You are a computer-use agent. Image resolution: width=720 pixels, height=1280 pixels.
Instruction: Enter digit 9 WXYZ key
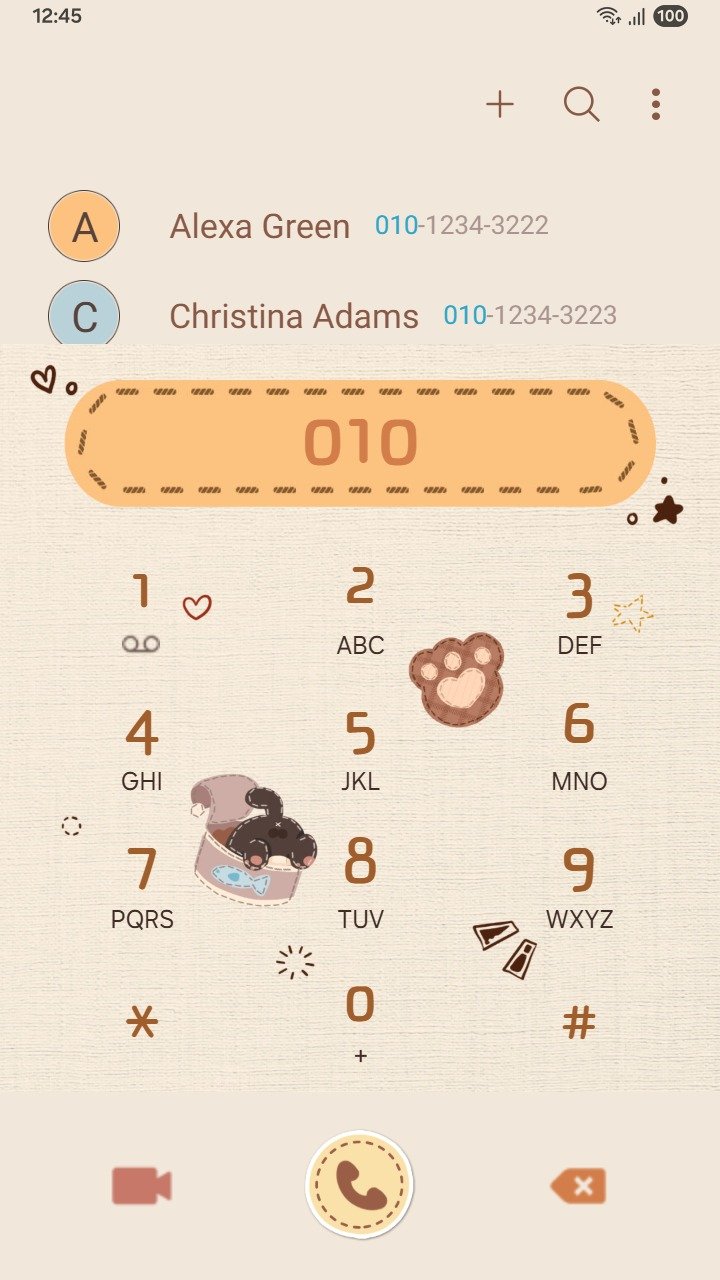pyautogui.click(x=579, y=885)
